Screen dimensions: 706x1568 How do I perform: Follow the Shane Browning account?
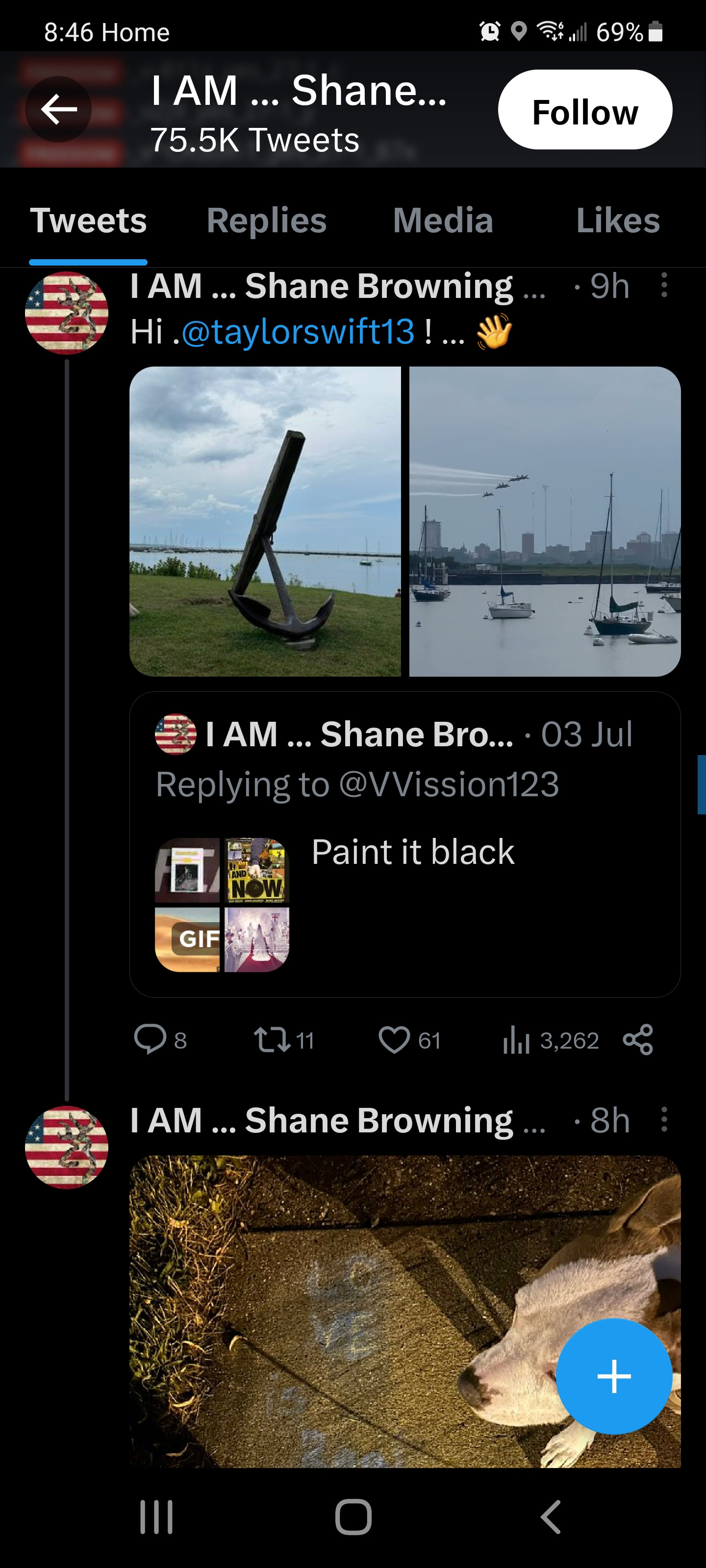[x=585, y=110]
